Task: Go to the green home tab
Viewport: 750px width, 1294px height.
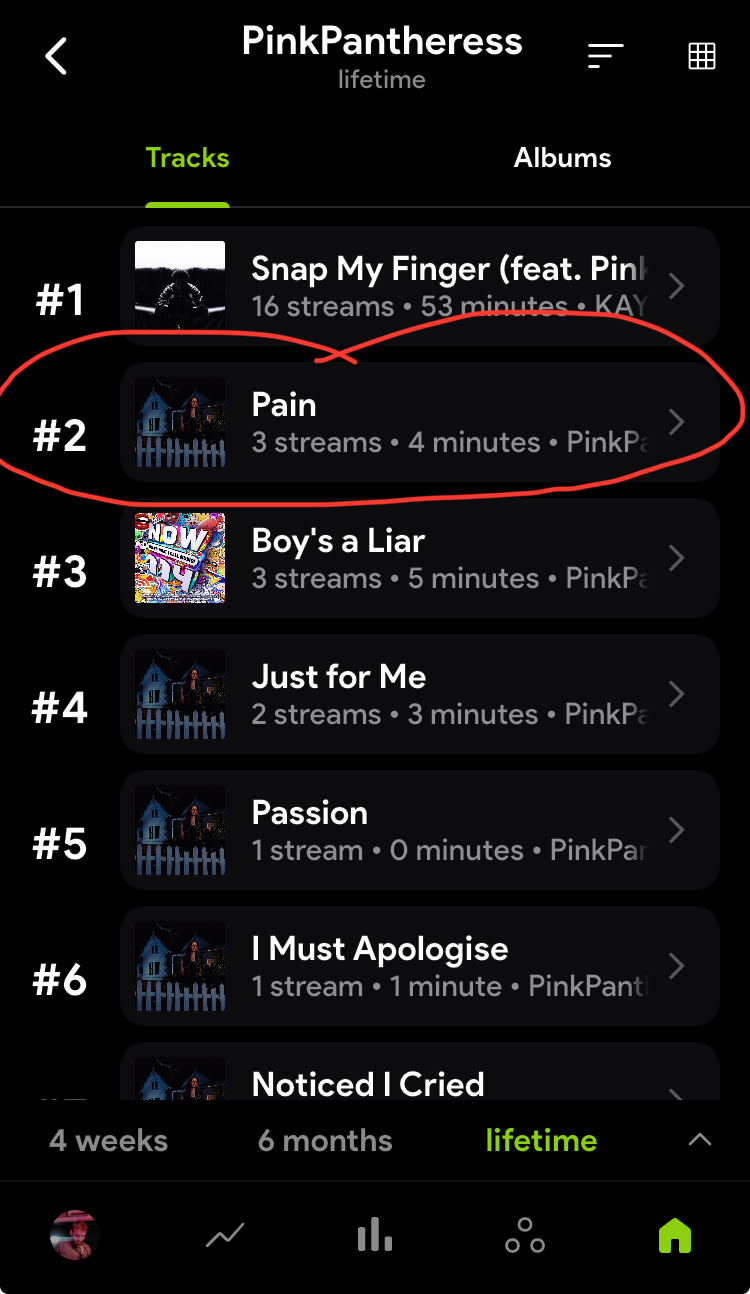Action: tap(675, 1236)
